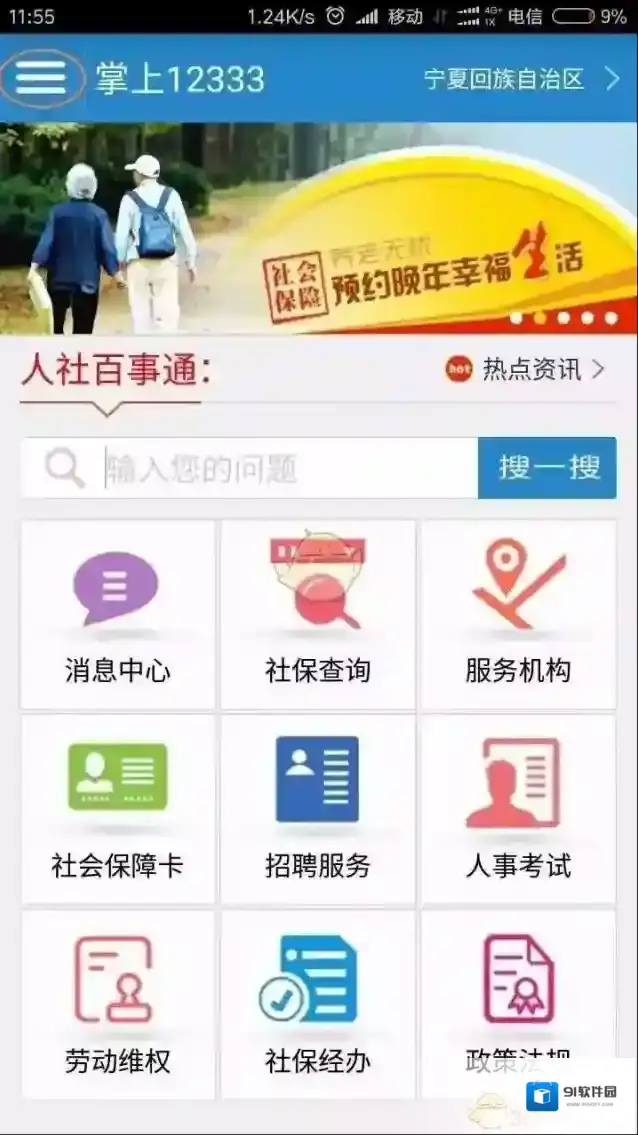638x1135 pixels.
Task: Open 服务机构 service locations
Action: point(518,615)
